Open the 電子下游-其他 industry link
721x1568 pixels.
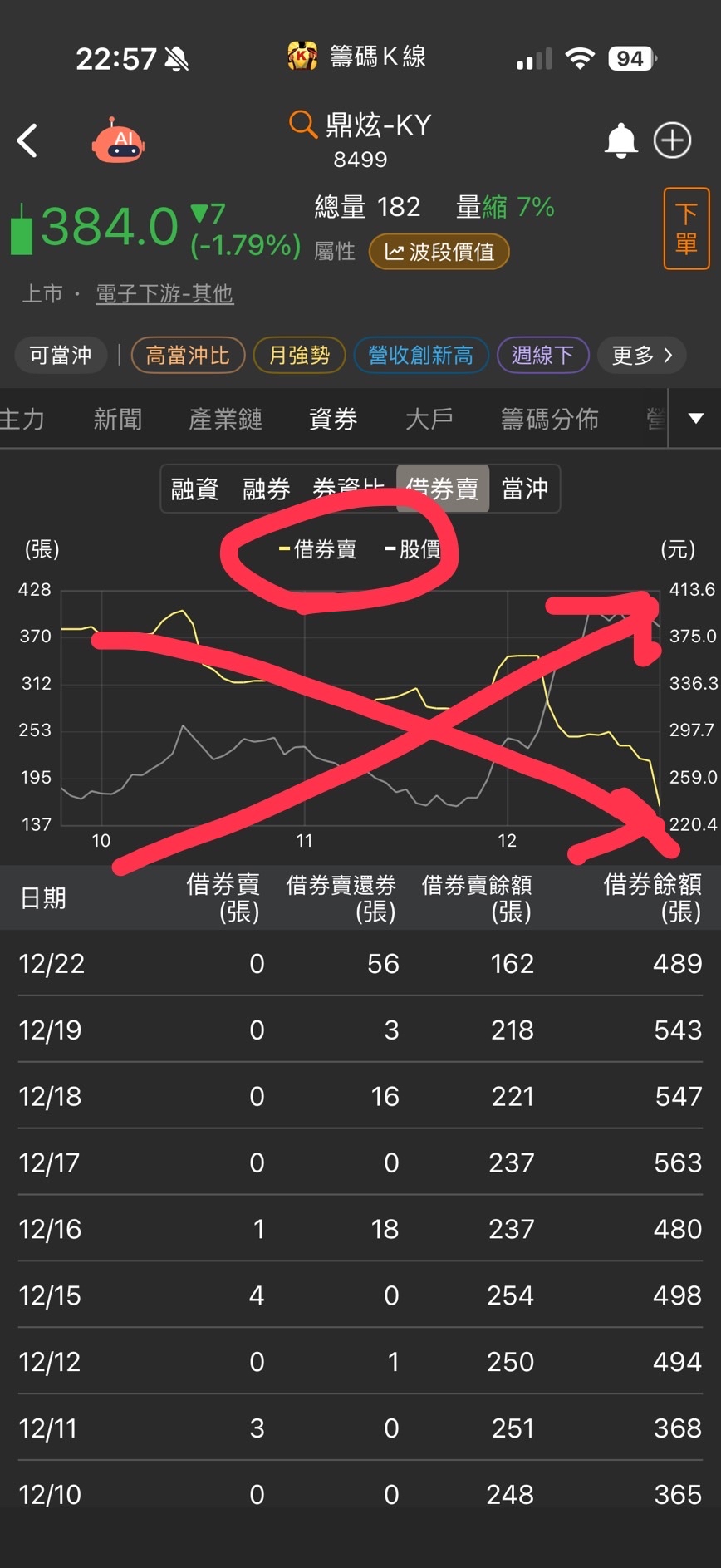pos(164,293)
